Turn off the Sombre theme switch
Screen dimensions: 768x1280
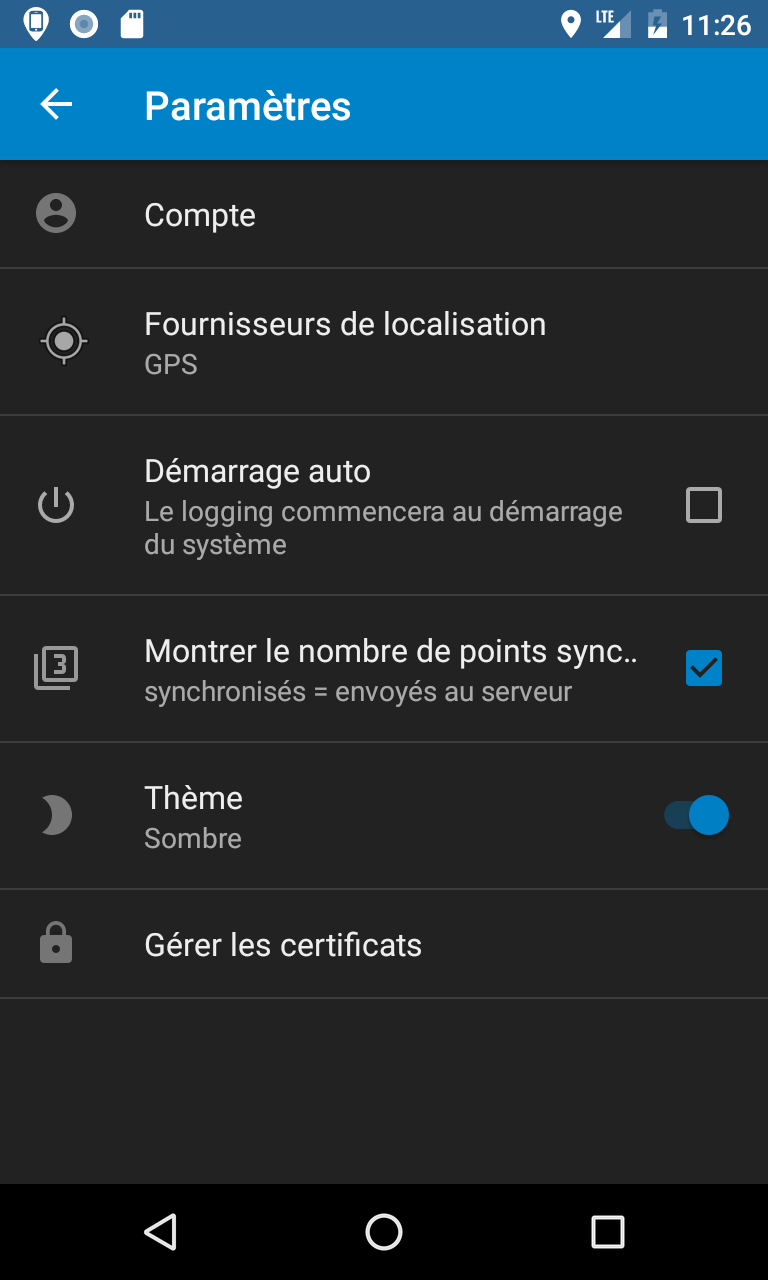tap(697, 815)
